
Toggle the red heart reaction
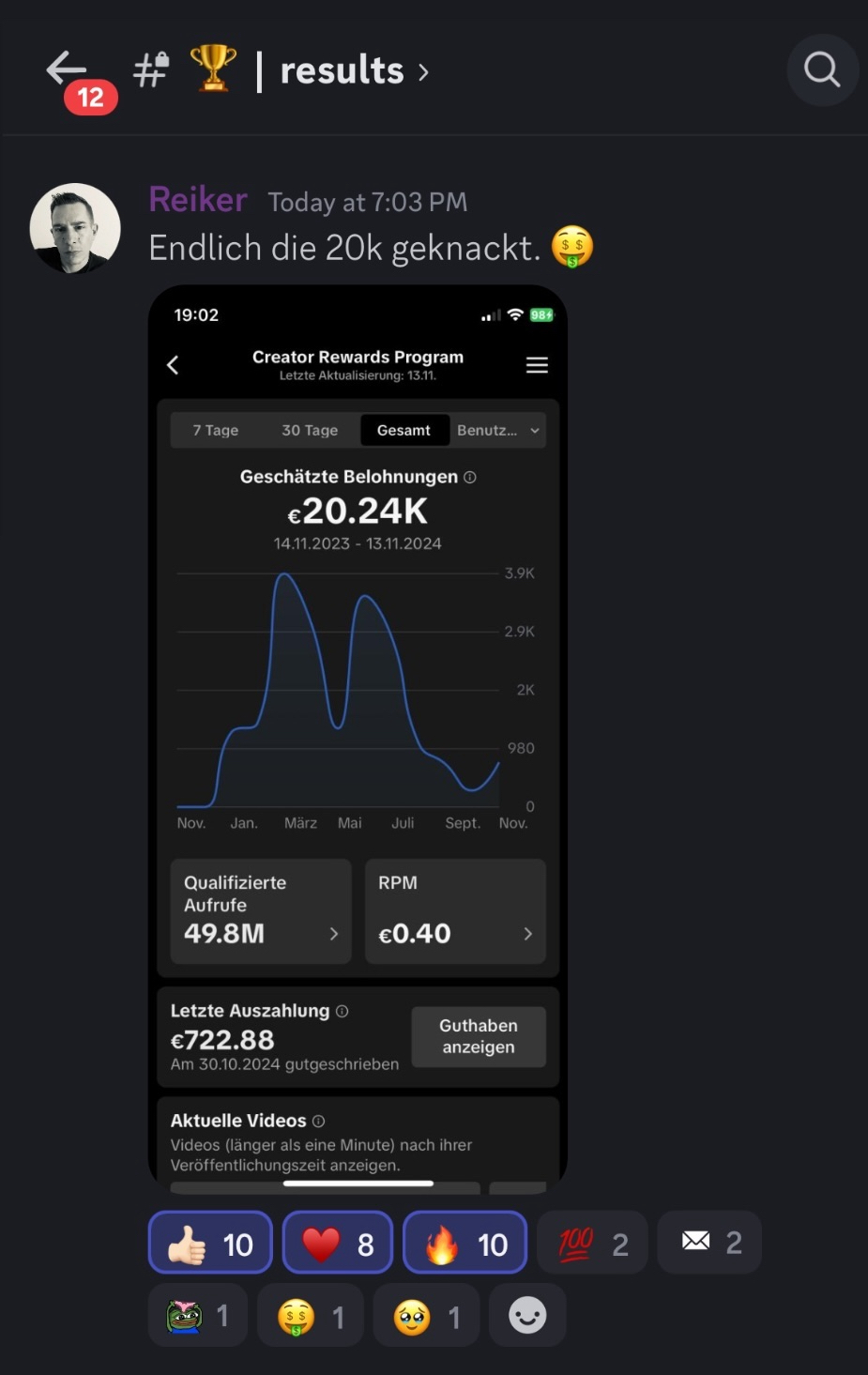click(x=337, y=1243)
